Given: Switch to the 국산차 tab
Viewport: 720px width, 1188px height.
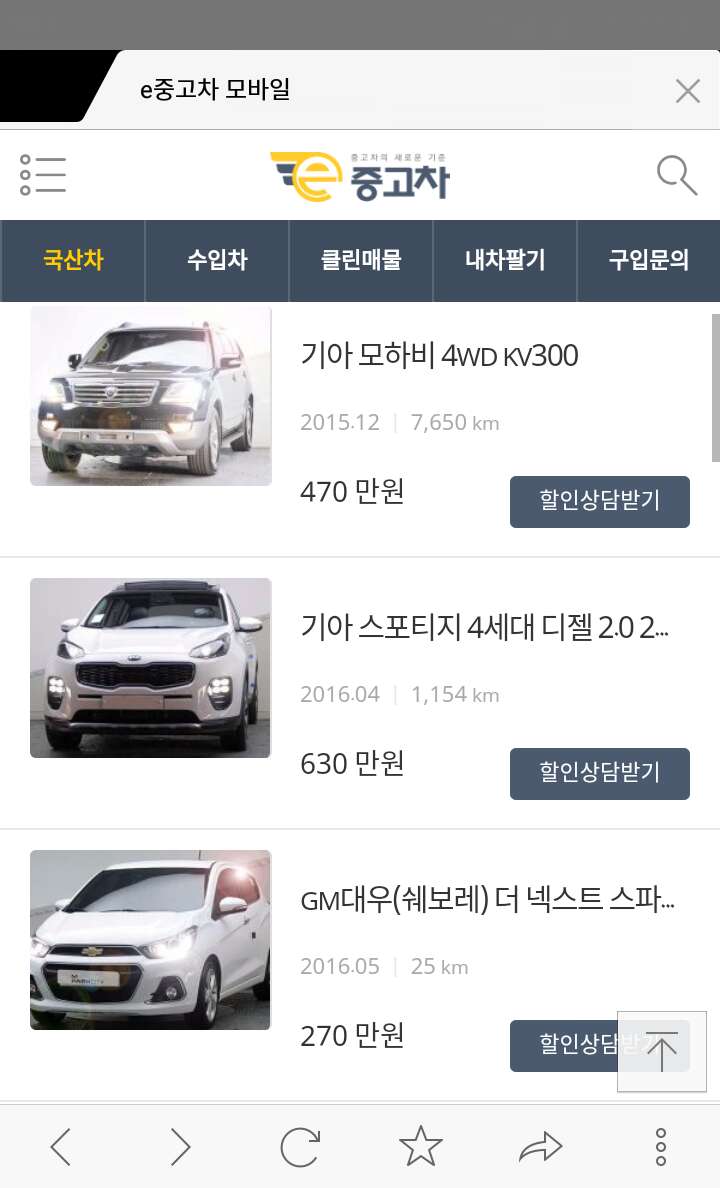Looking at the screenshot, I should (73, 260).
